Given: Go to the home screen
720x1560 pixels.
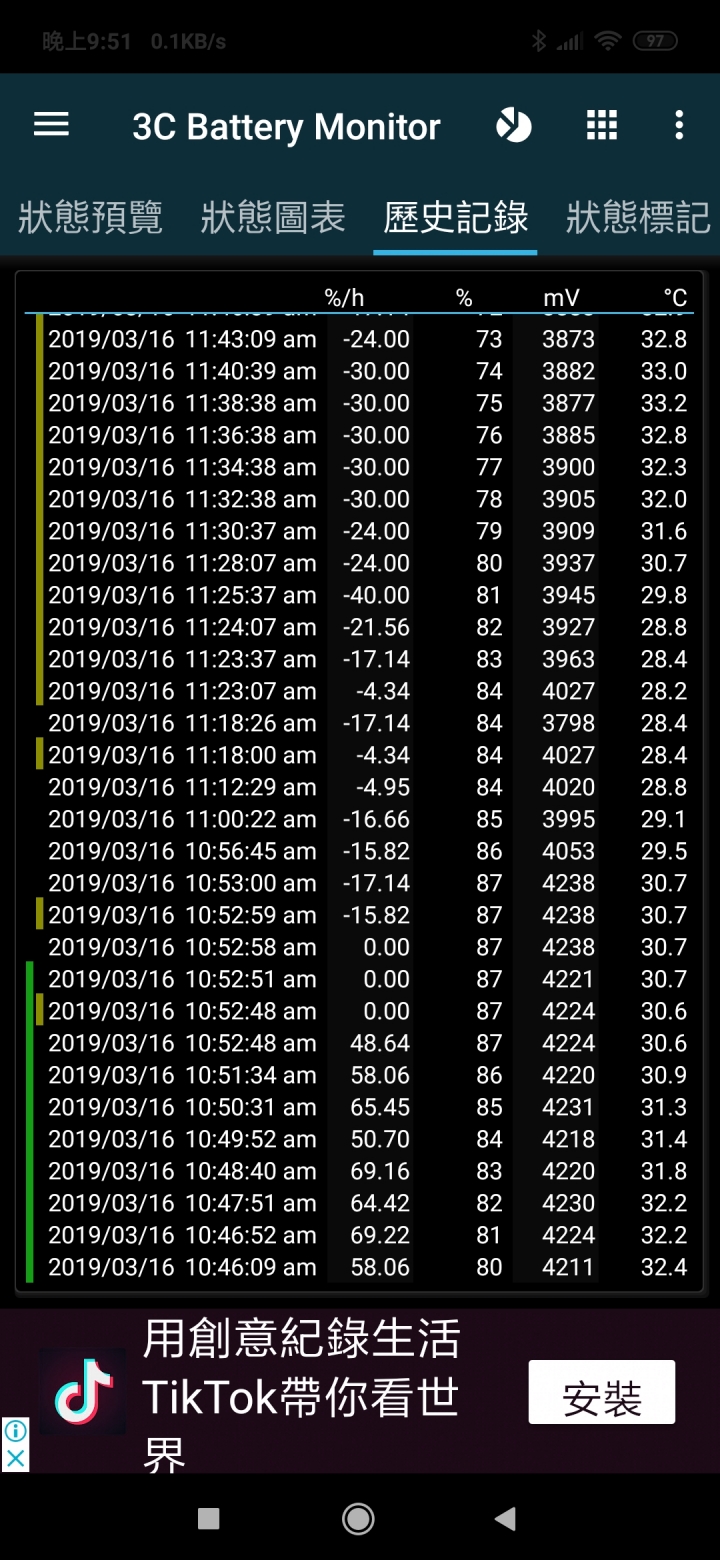Looking at the screenshot, I should [x=358, y=1519].
